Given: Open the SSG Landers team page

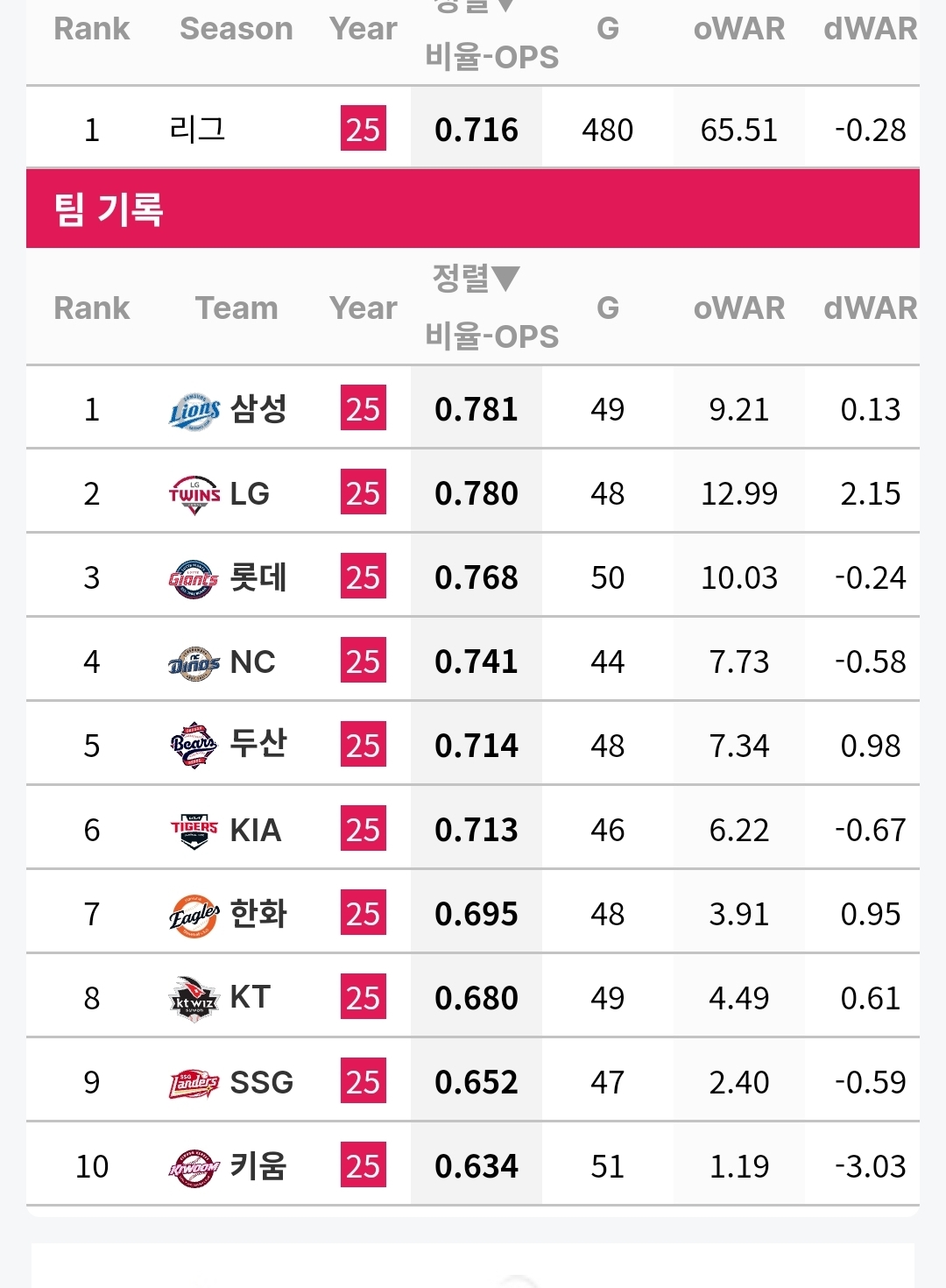Looking at the screenshot, I should [x=231, y=1082].
